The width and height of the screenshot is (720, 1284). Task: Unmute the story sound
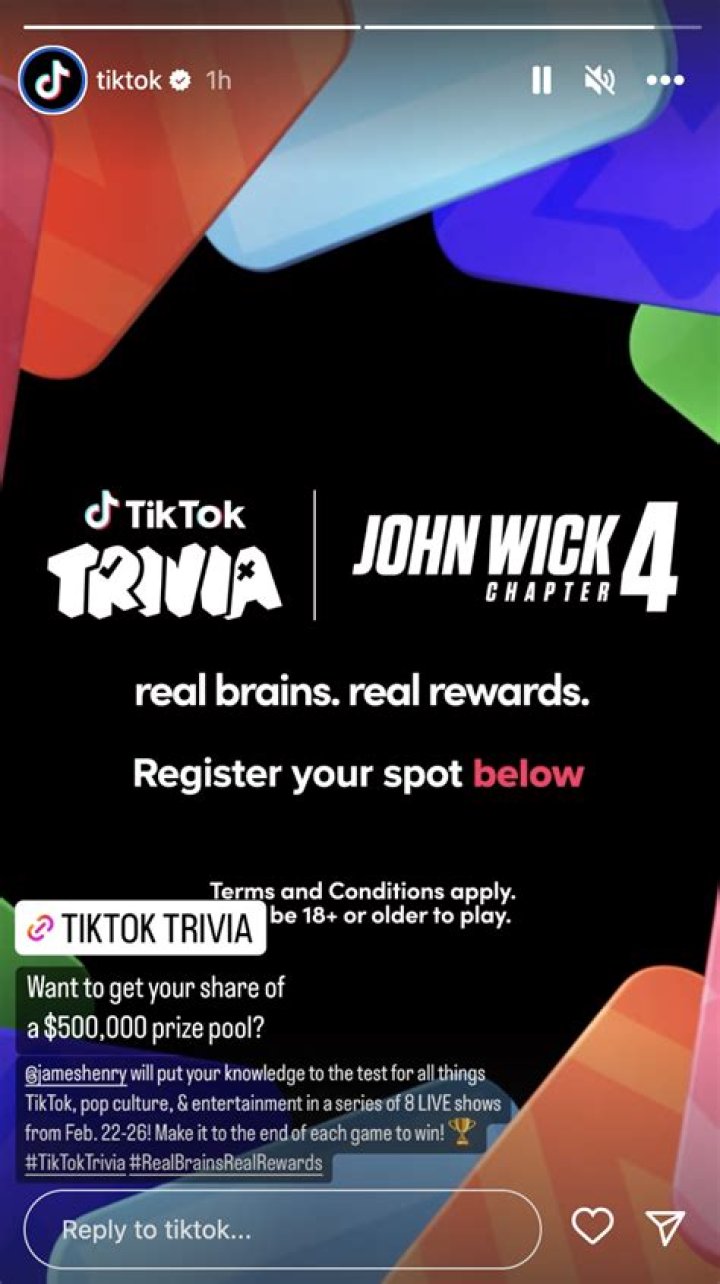[600, 81]
